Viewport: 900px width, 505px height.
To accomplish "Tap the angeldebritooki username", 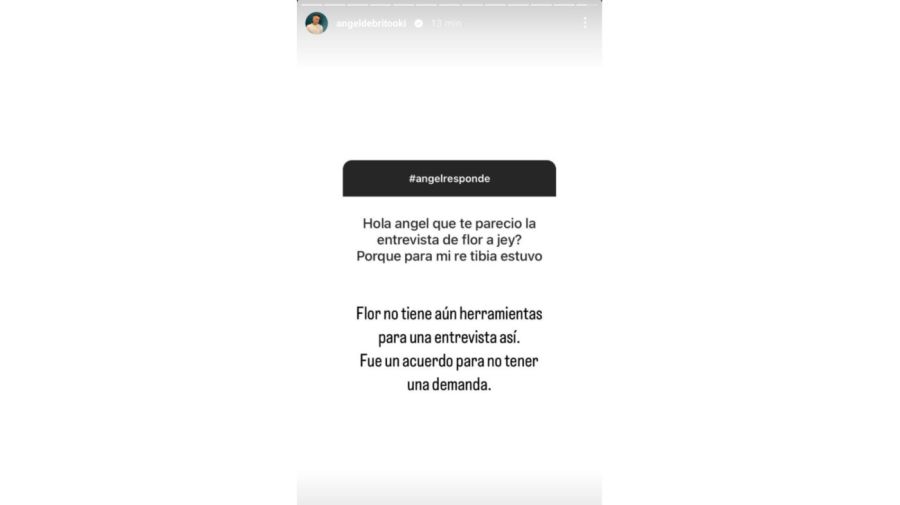I will pos(372,23).
